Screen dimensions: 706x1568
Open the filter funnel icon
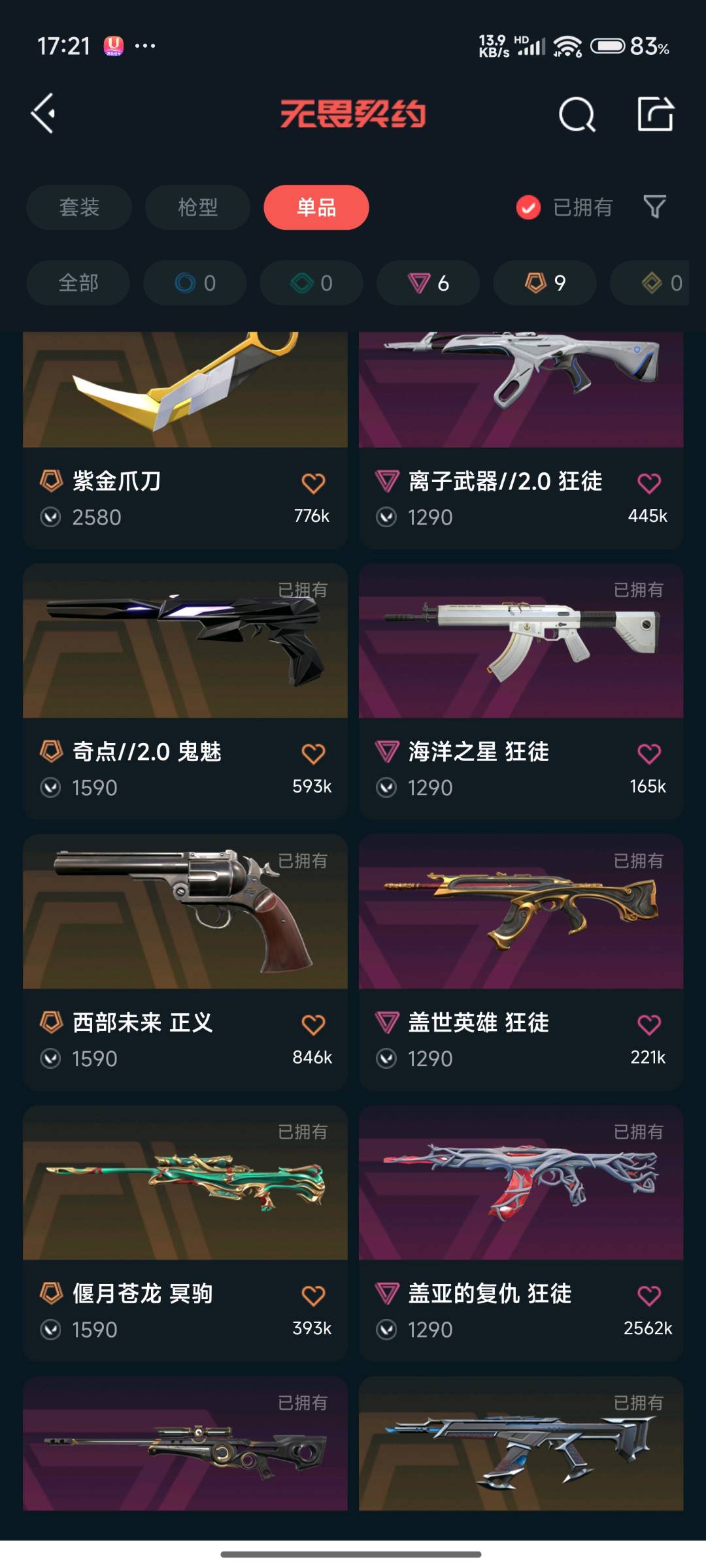[x=654, y=207]
